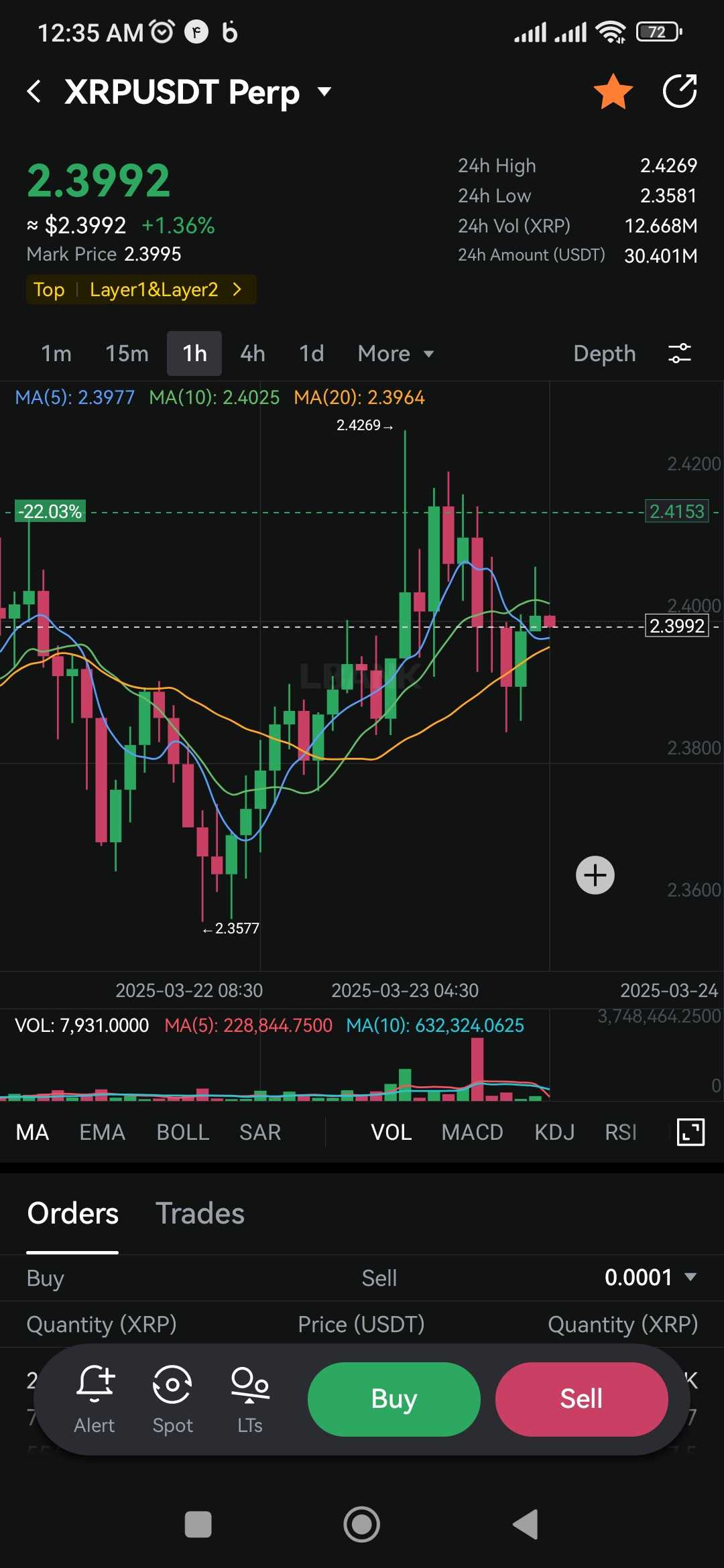Select the 4h timeframe

coord(253,353)
